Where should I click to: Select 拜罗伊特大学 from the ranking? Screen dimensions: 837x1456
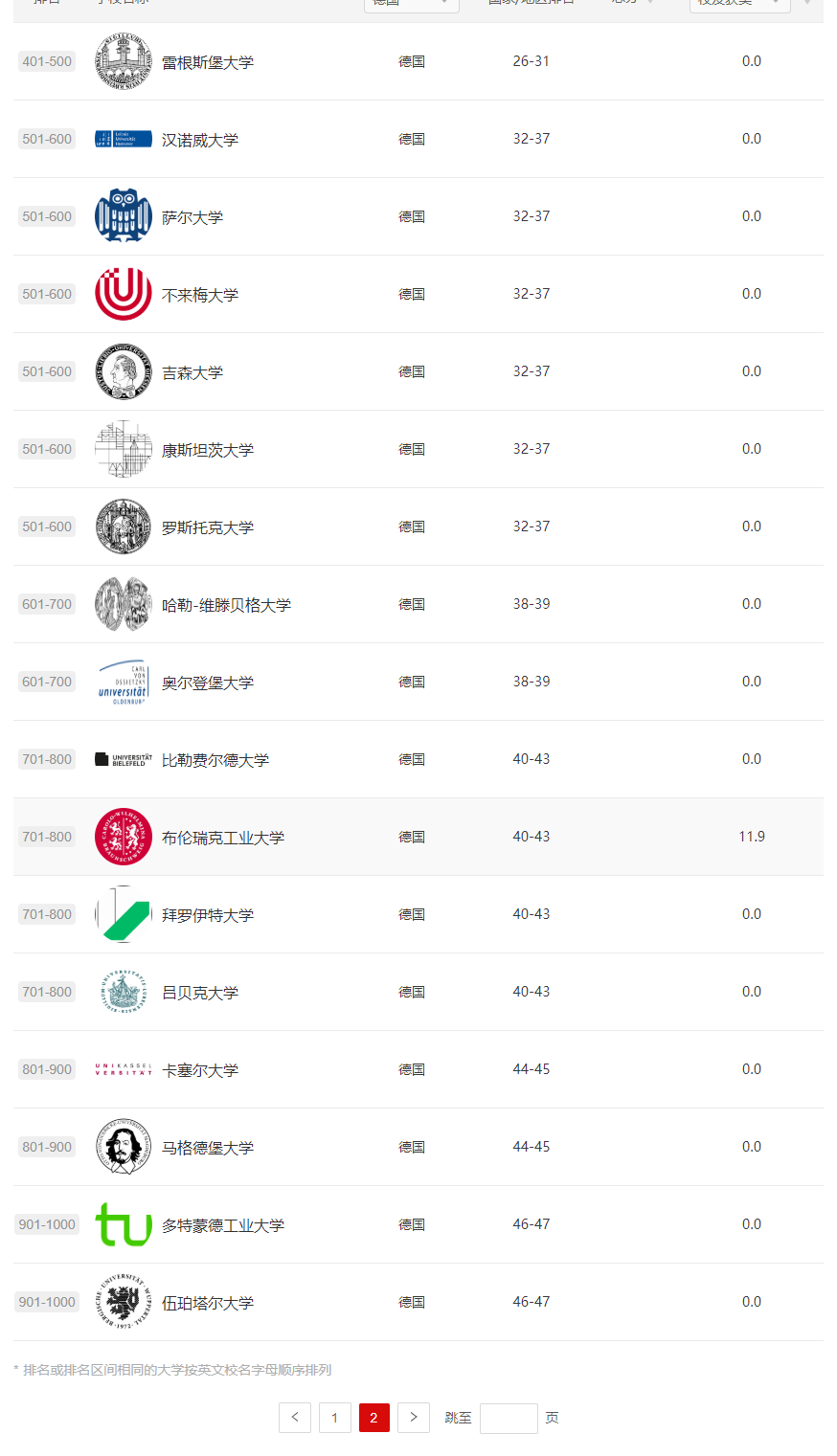coord(207,916)
